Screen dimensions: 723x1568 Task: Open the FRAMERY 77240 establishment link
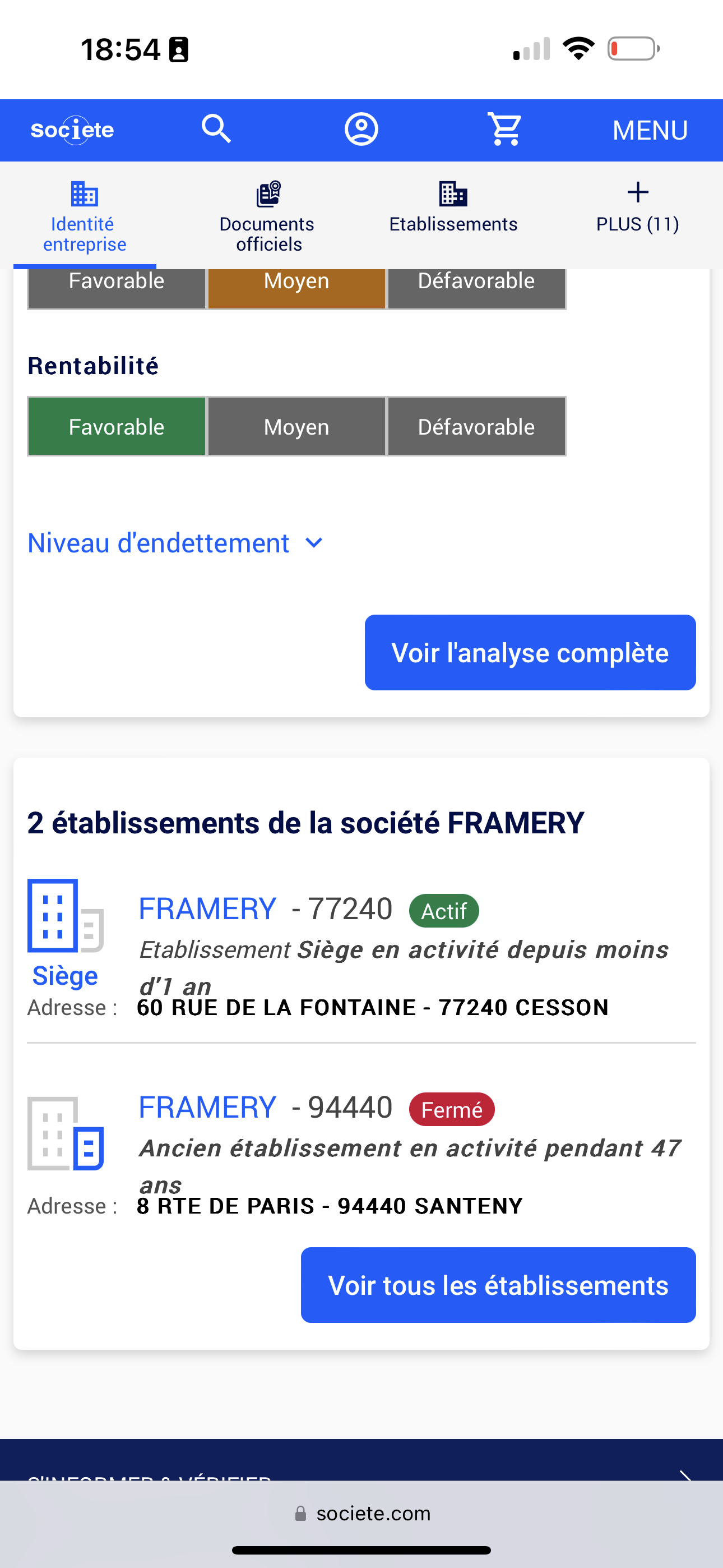(207, 909)
